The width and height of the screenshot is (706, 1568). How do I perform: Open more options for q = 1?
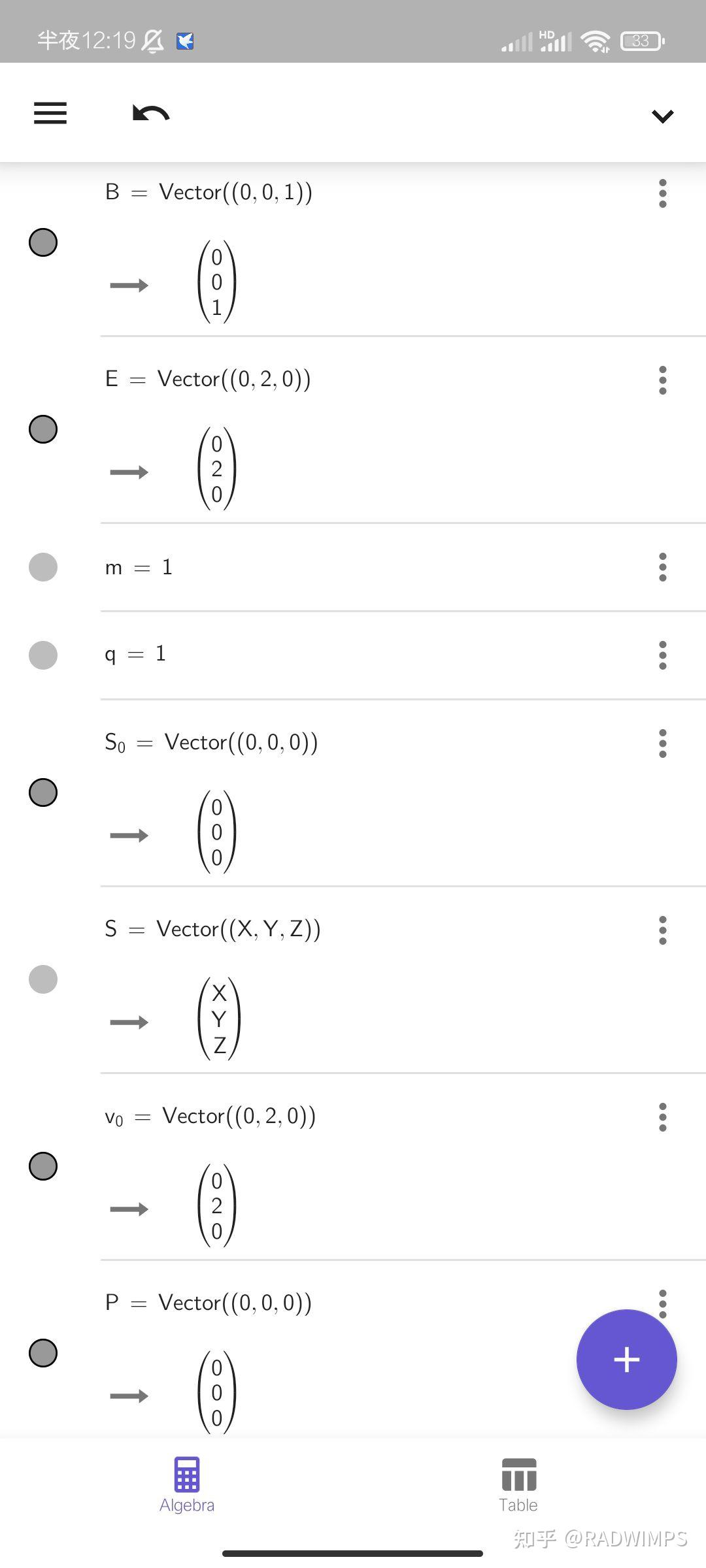click(662, 655)
